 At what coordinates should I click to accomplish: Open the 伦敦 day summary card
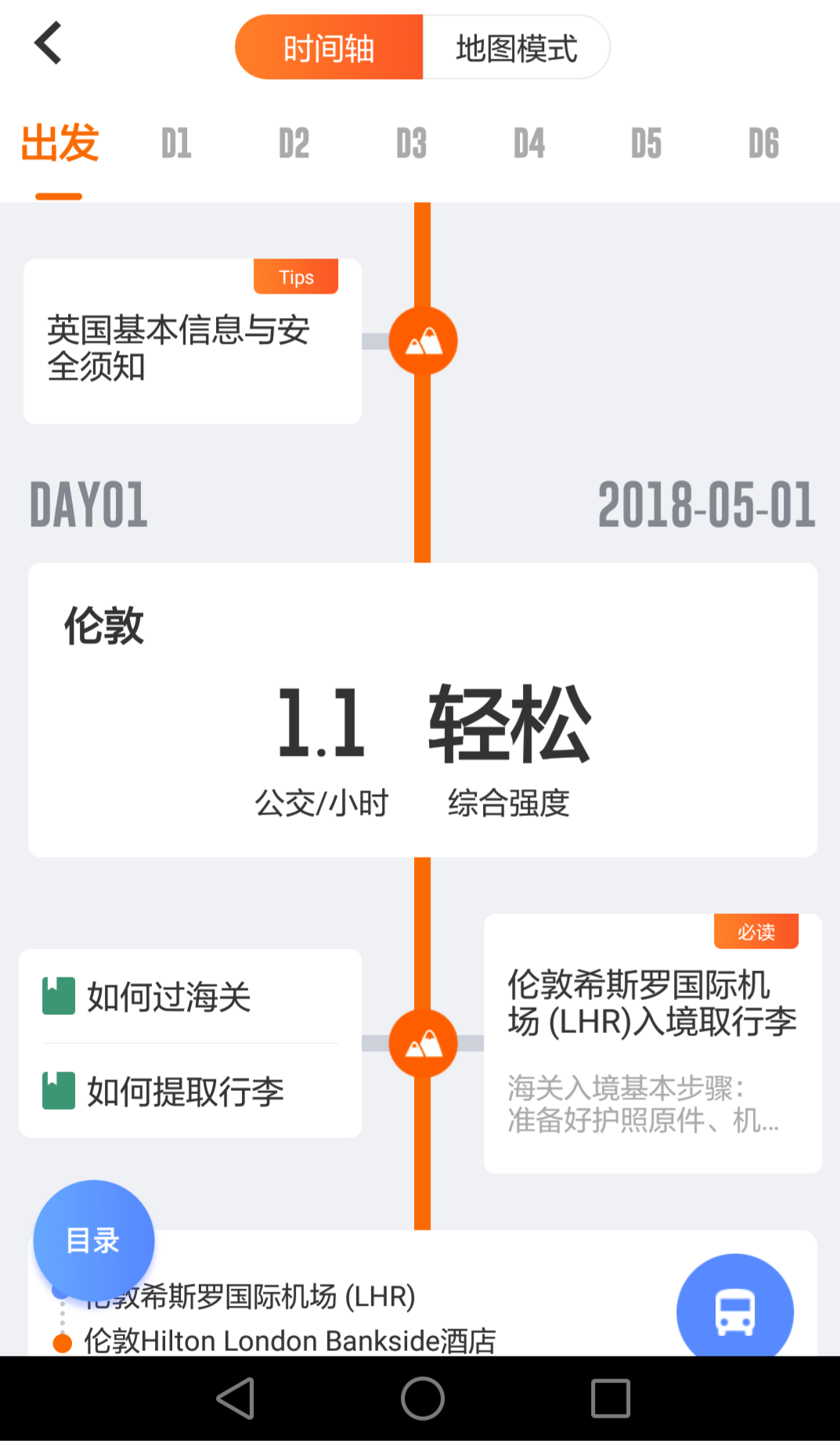click(423, 710)
